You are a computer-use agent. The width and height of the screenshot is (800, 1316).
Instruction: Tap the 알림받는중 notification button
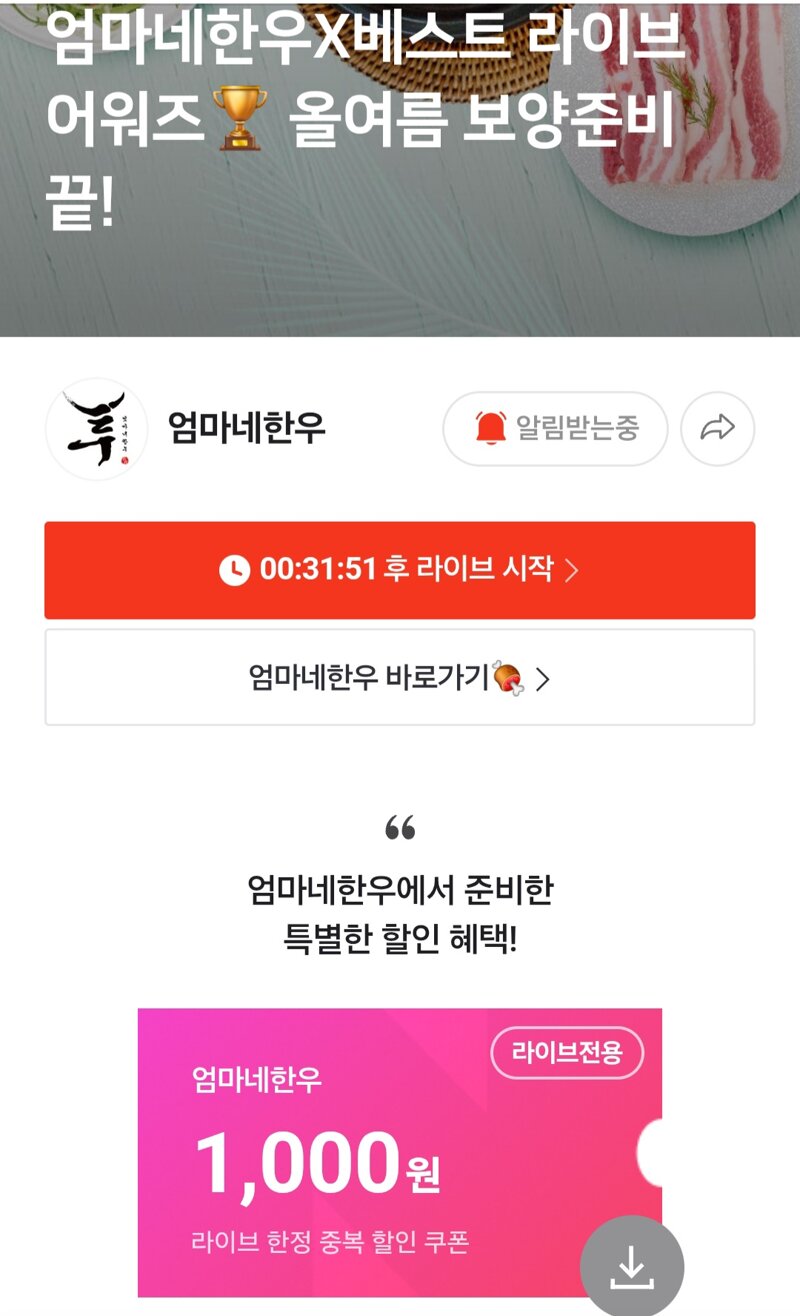(555, 429)
